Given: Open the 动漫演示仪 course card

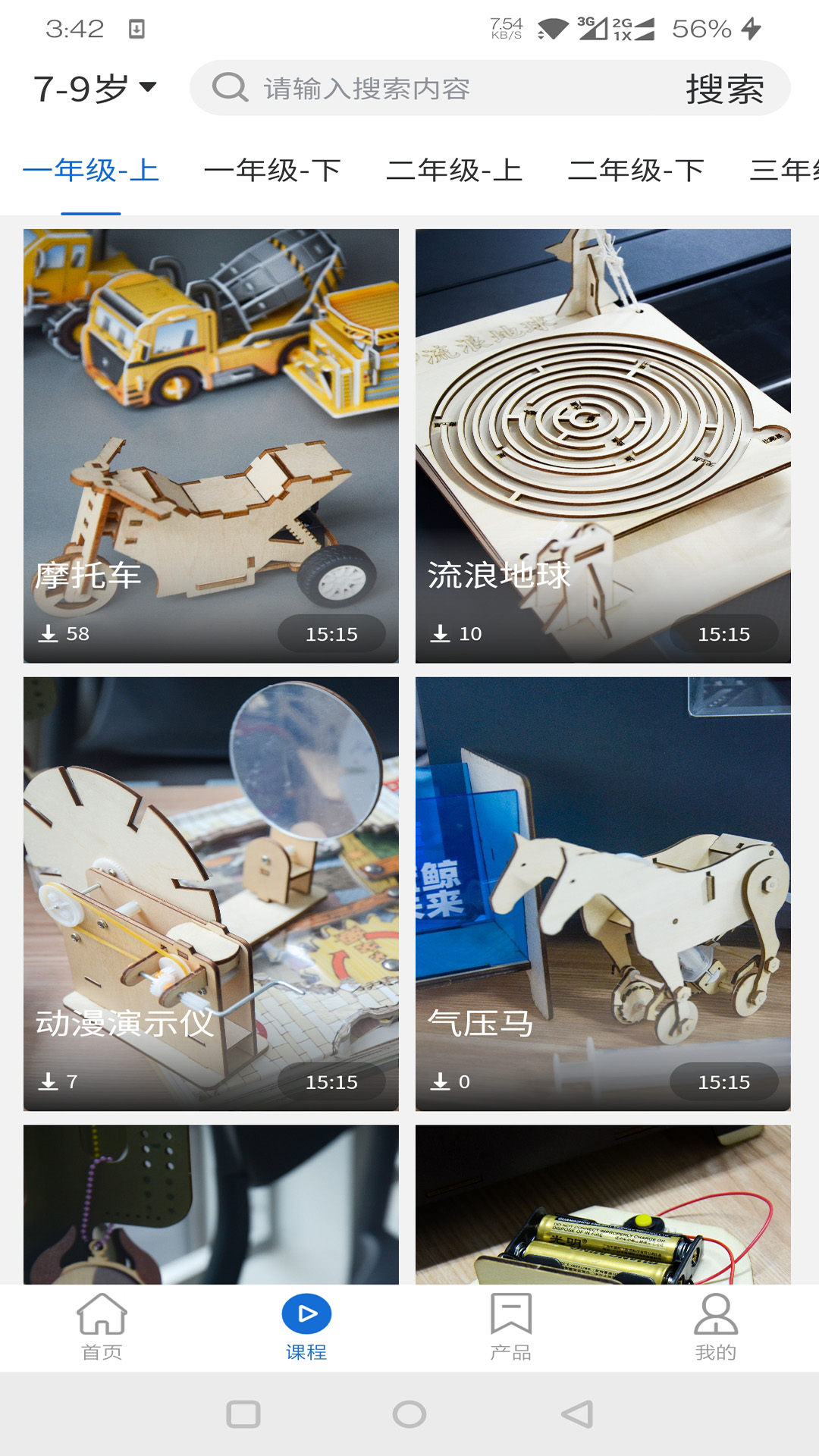Looking at the screenshot, I should (x=211, y=893).
